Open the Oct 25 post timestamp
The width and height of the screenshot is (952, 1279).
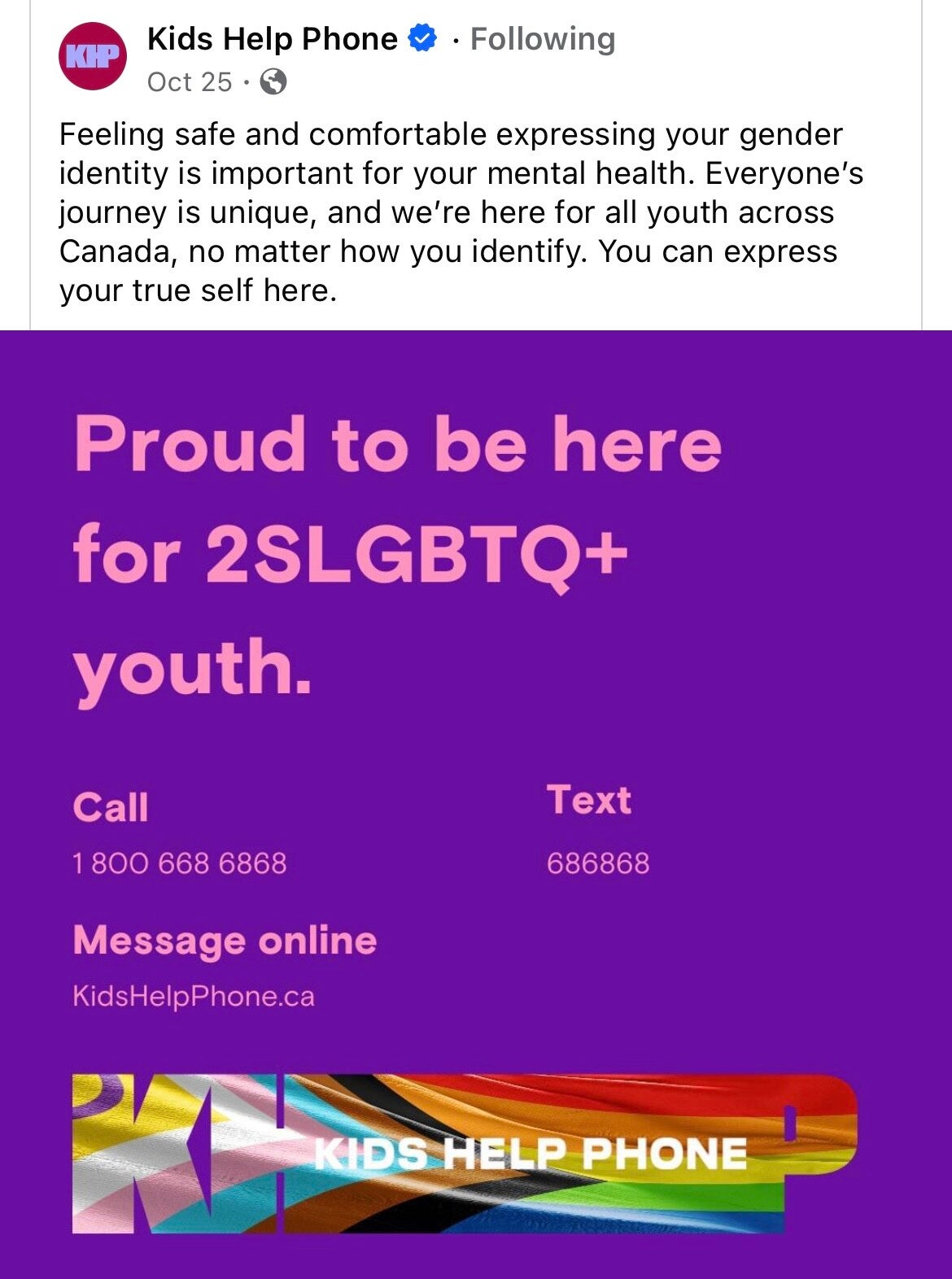click(190, 82)
